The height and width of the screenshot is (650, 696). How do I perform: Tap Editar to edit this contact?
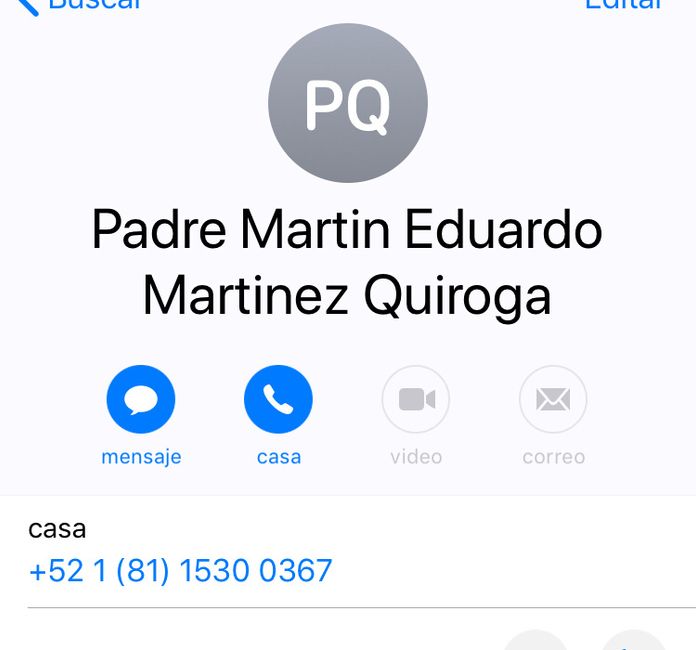point(624,5)
